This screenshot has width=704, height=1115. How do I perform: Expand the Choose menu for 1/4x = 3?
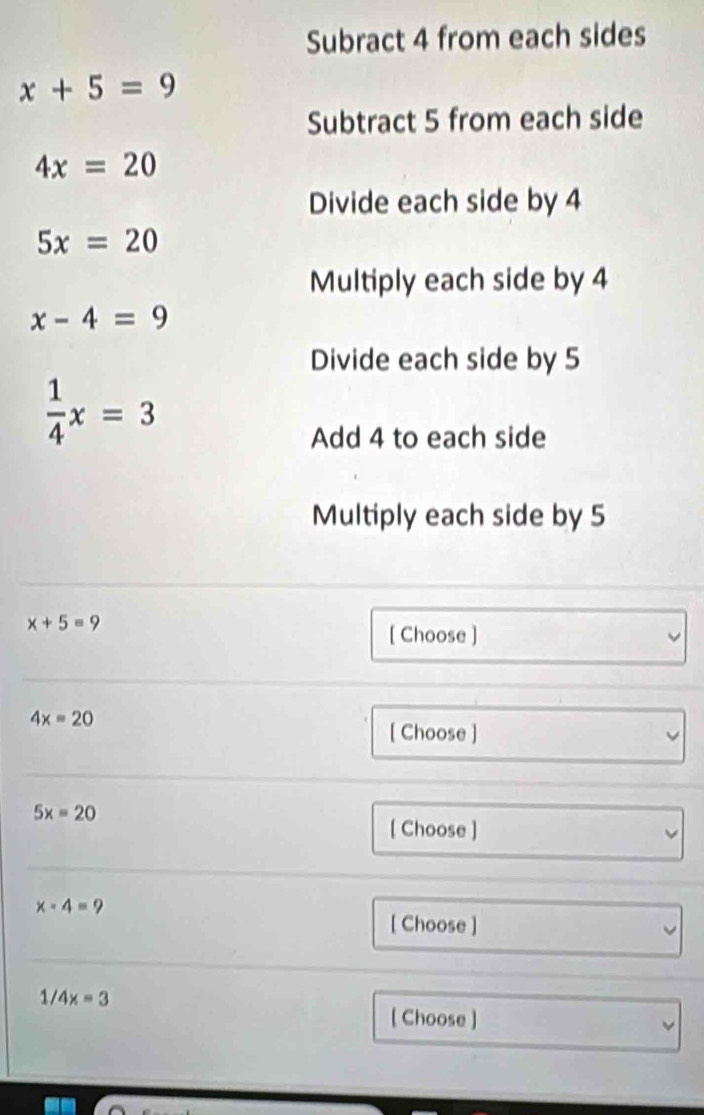click(528, 1021)
